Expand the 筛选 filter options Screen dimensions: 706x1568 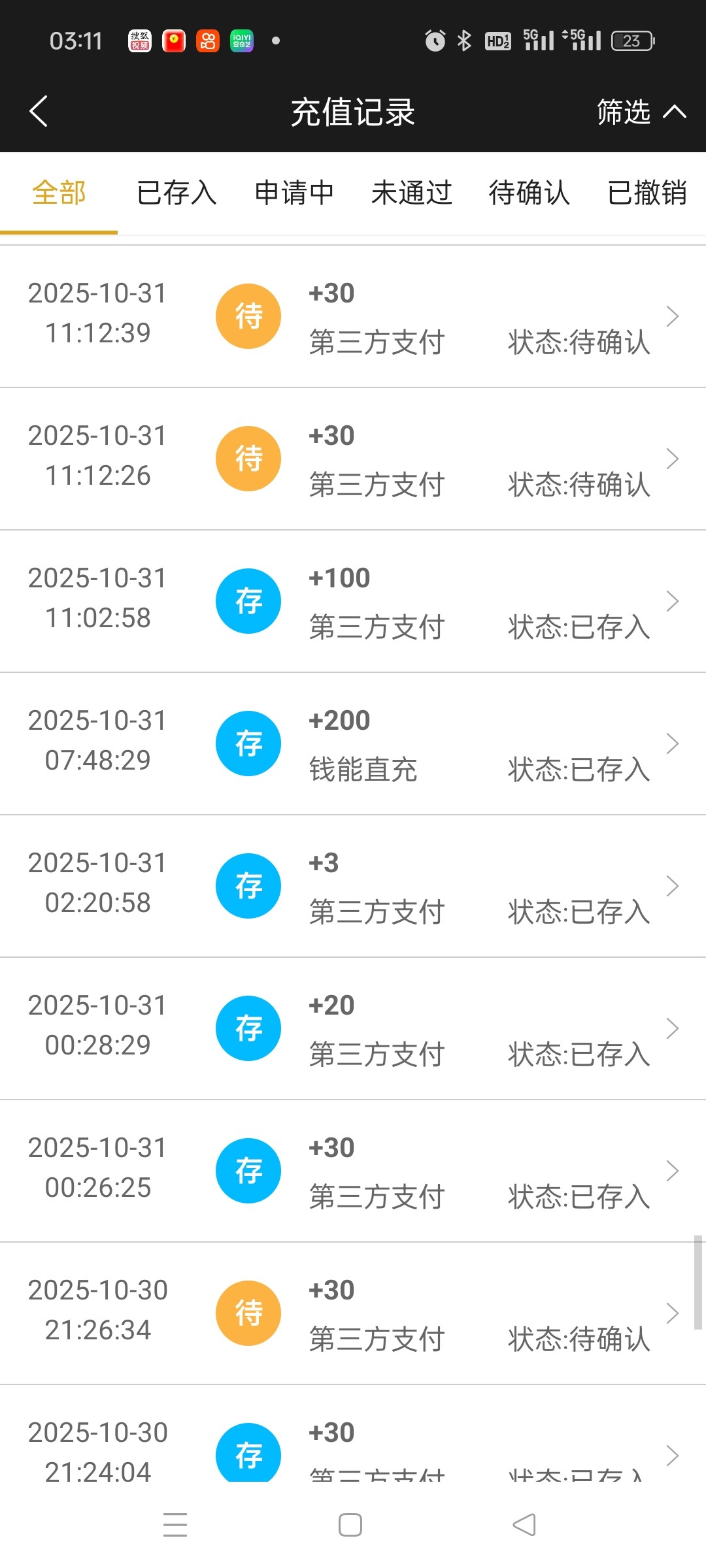pos(641,112)
